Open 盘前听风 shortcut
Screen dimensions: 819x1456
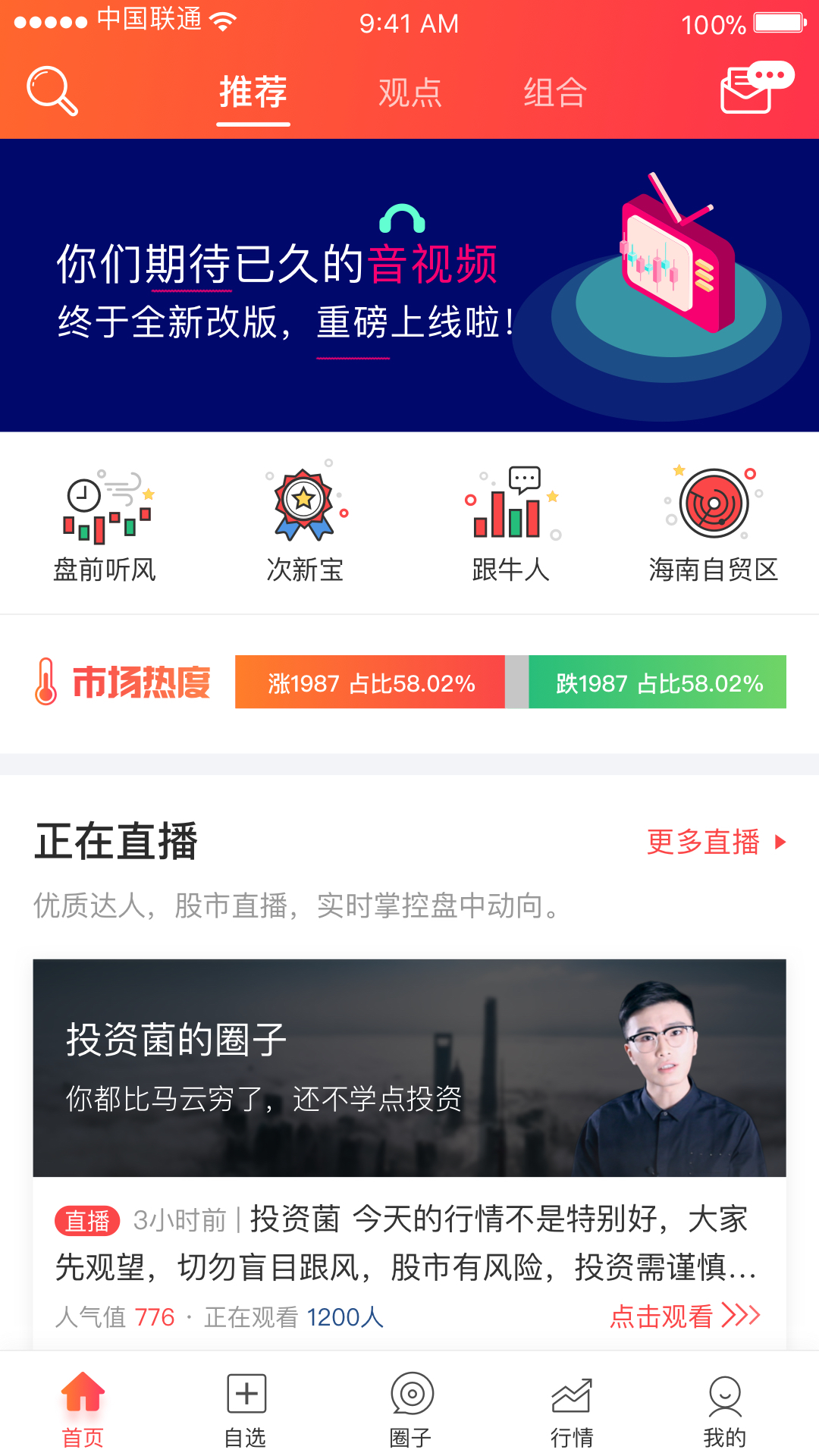pyautogui.click(x=105, y=523)
